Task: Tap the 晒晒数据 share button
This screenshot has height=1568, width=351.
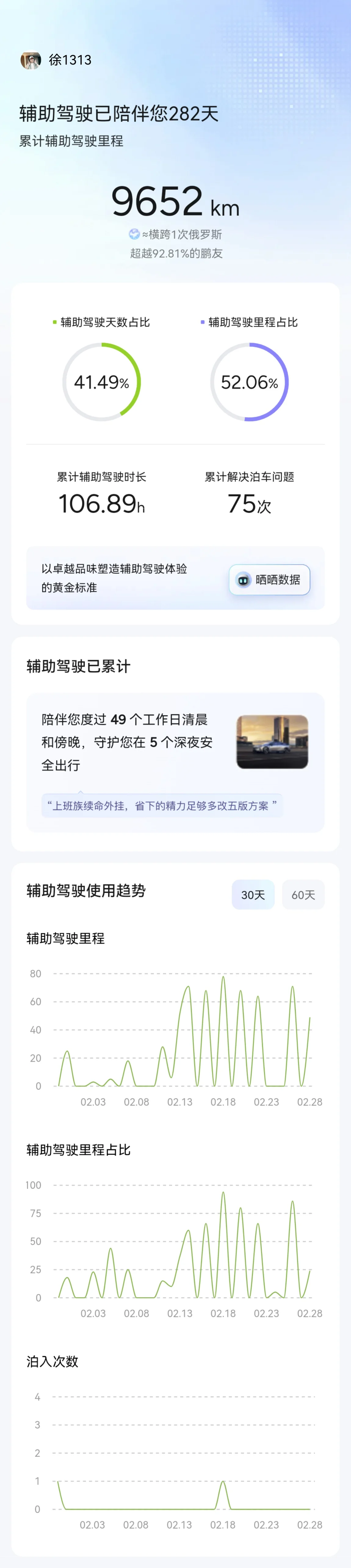Action: [270, 579]
